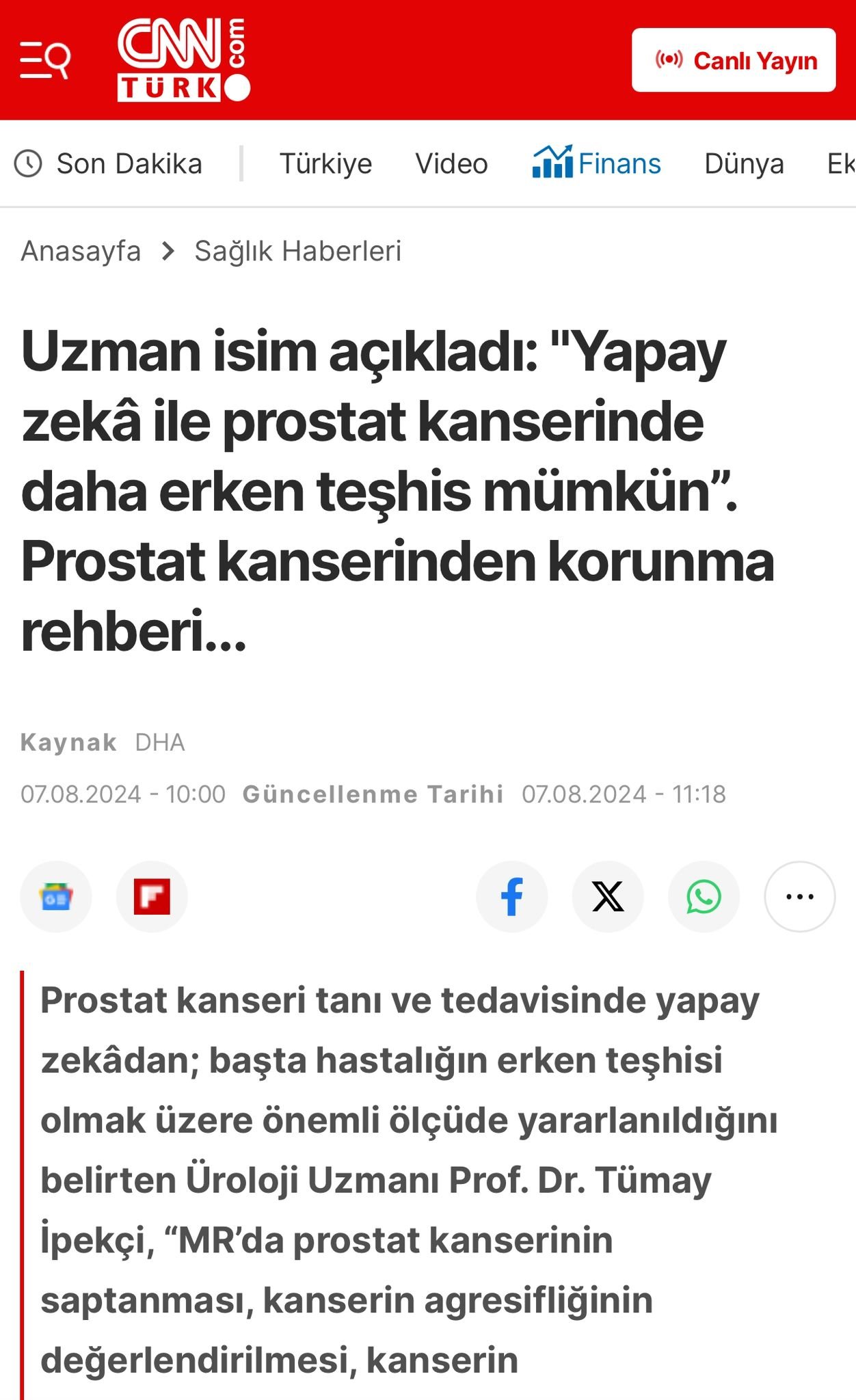Follow on Google News icon

(56, 897)
